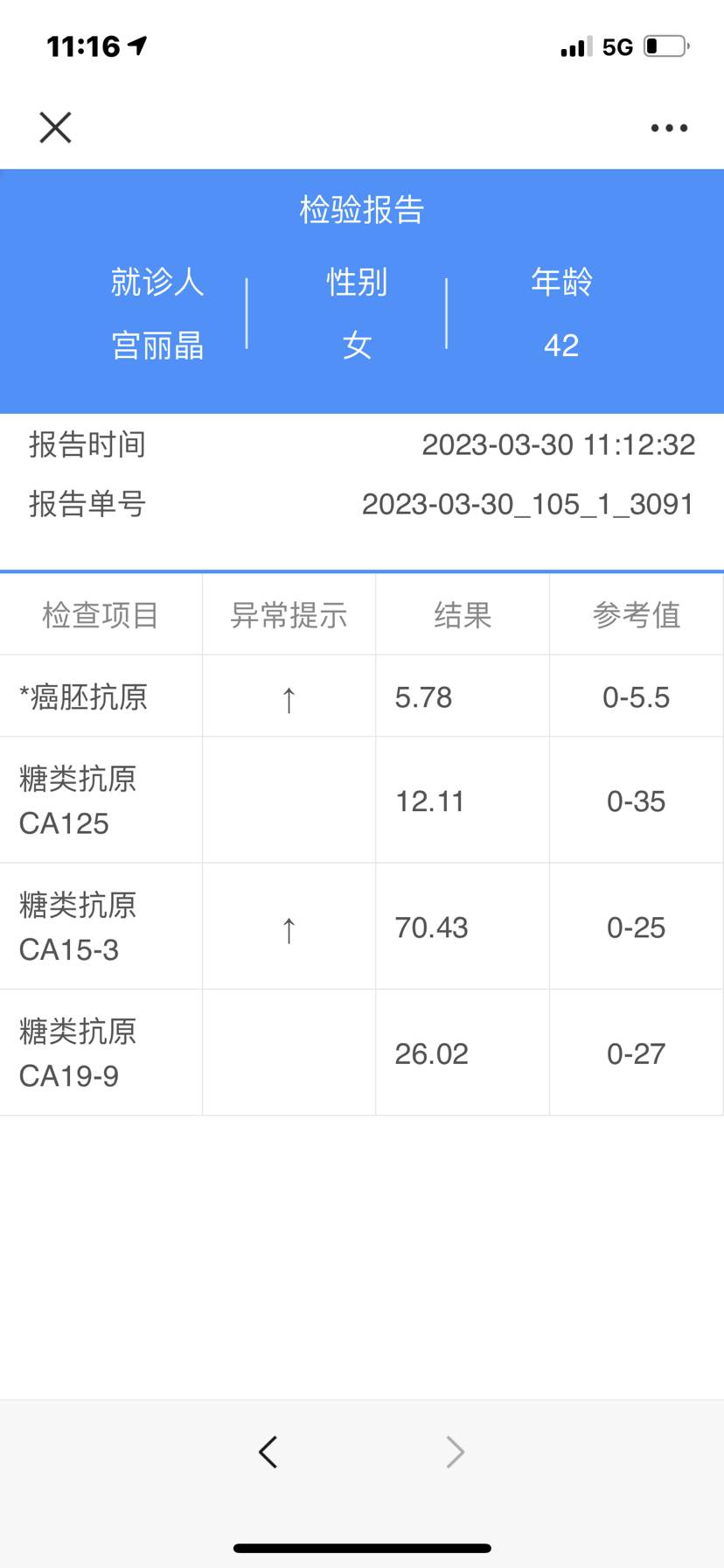The height and width of the screenshot is (1568, 724).
Task: Open the three-dot overflow menu
Action: point(669,128)
